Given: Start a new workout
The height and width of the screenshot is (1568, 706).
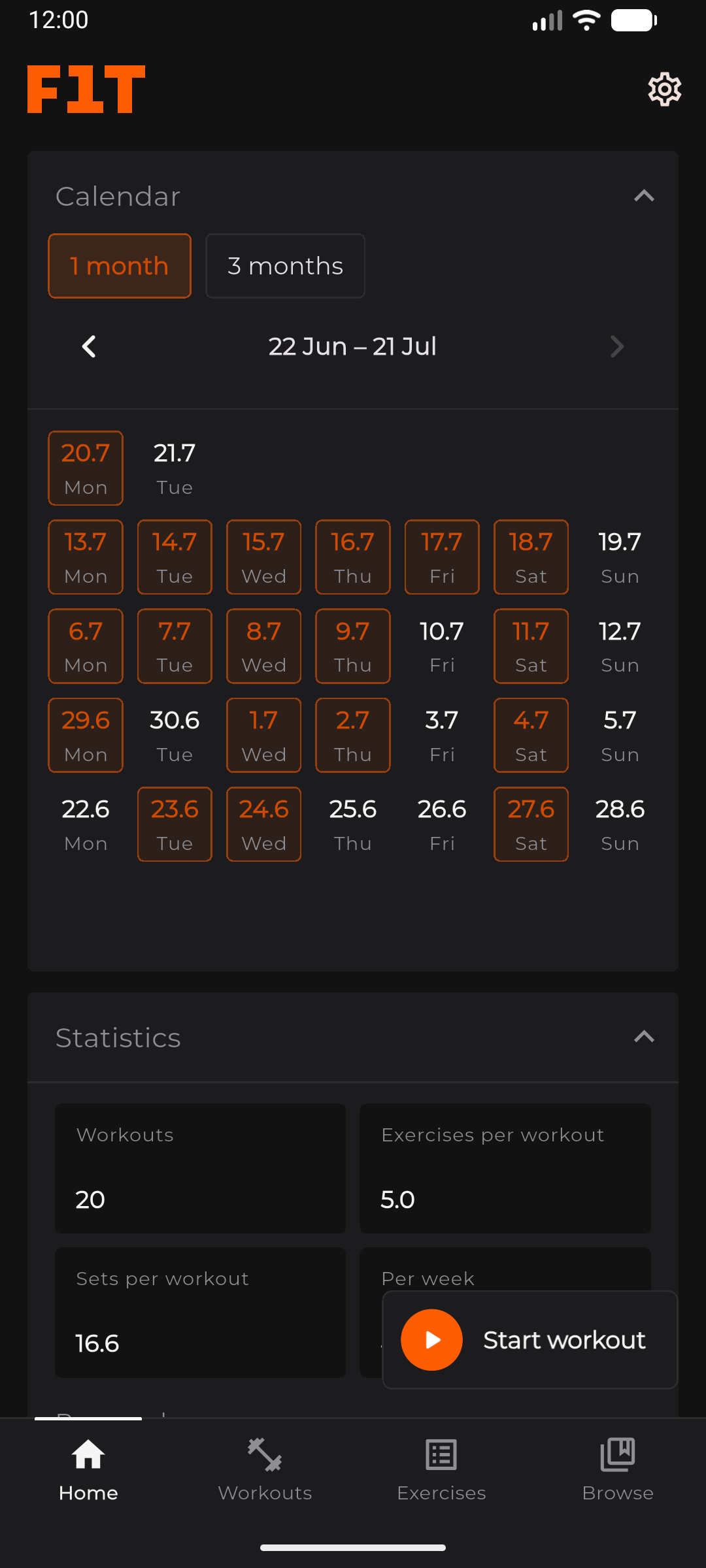Looking at the screenshot, I should pos(530,1340).
